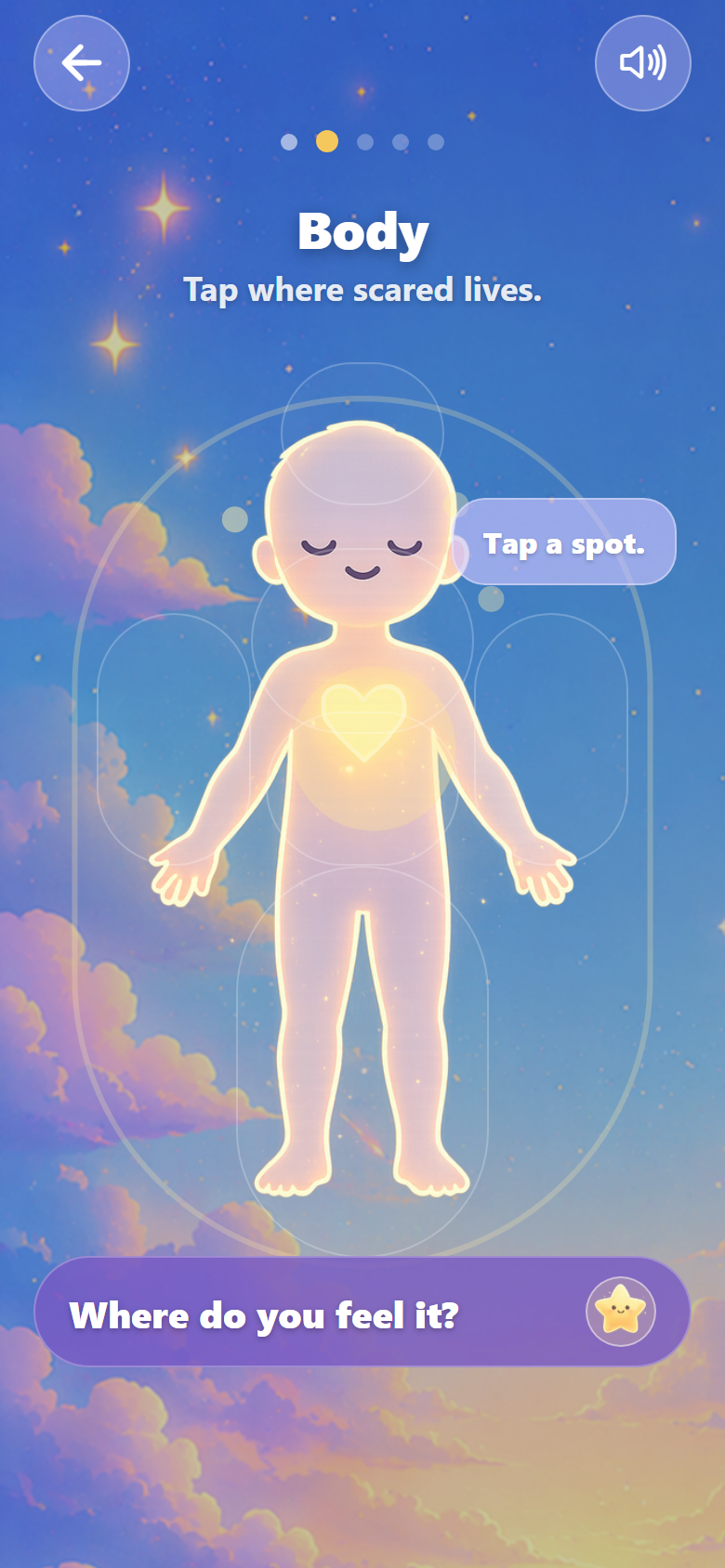
Task: Toggle the sound speaker button
Action: (643, 63)
